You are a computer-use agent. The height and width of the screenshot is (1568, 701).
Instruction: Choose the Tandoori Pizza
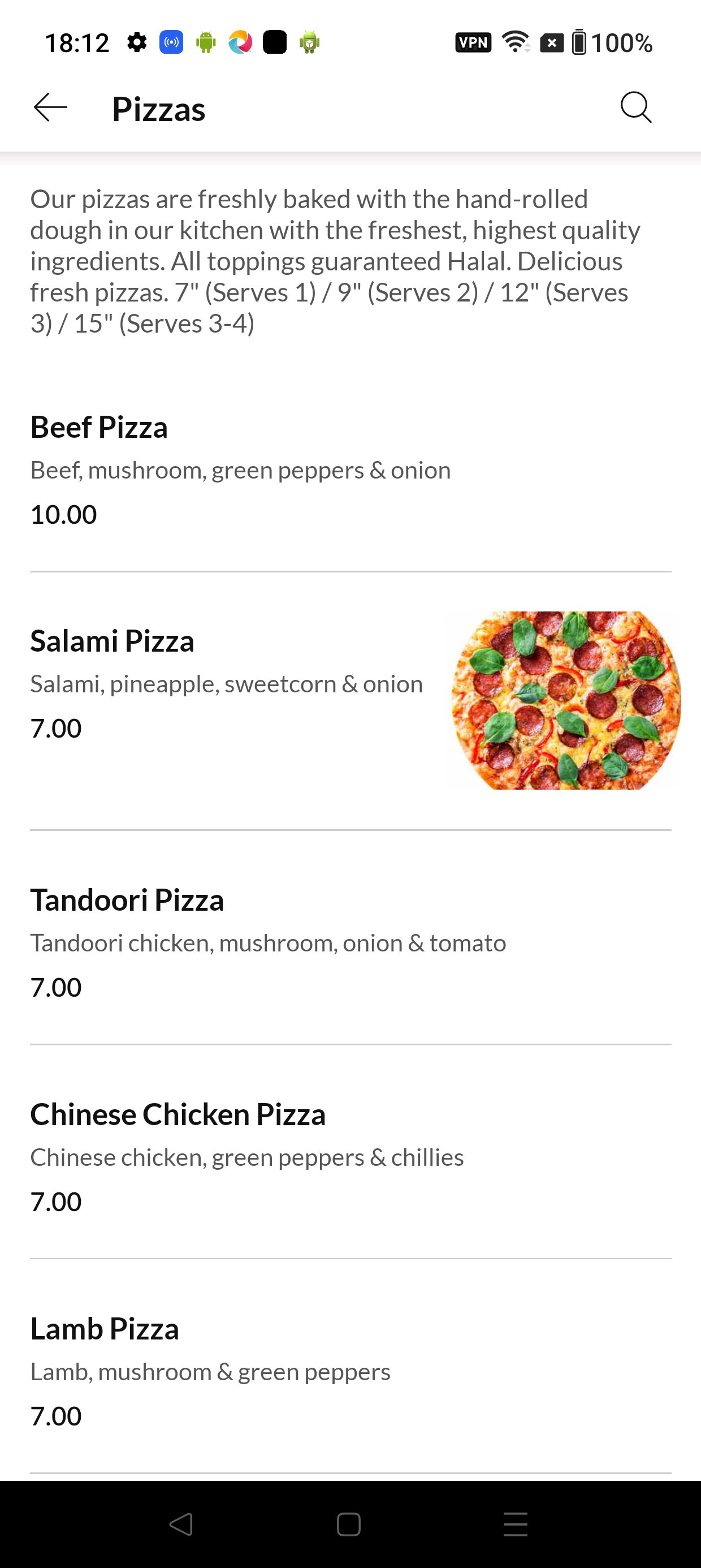tap(127, 901)
